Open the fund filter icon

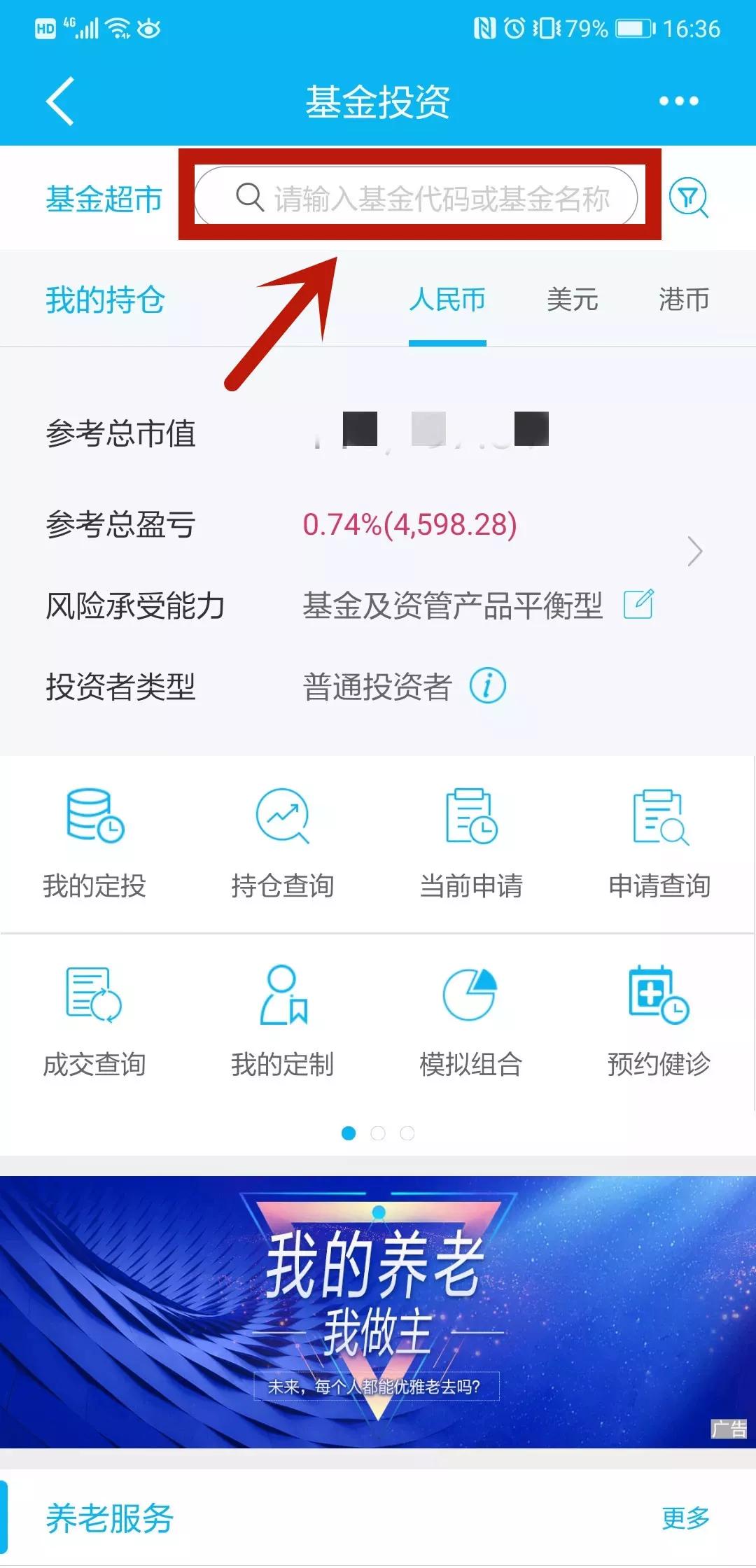point(689,199)
